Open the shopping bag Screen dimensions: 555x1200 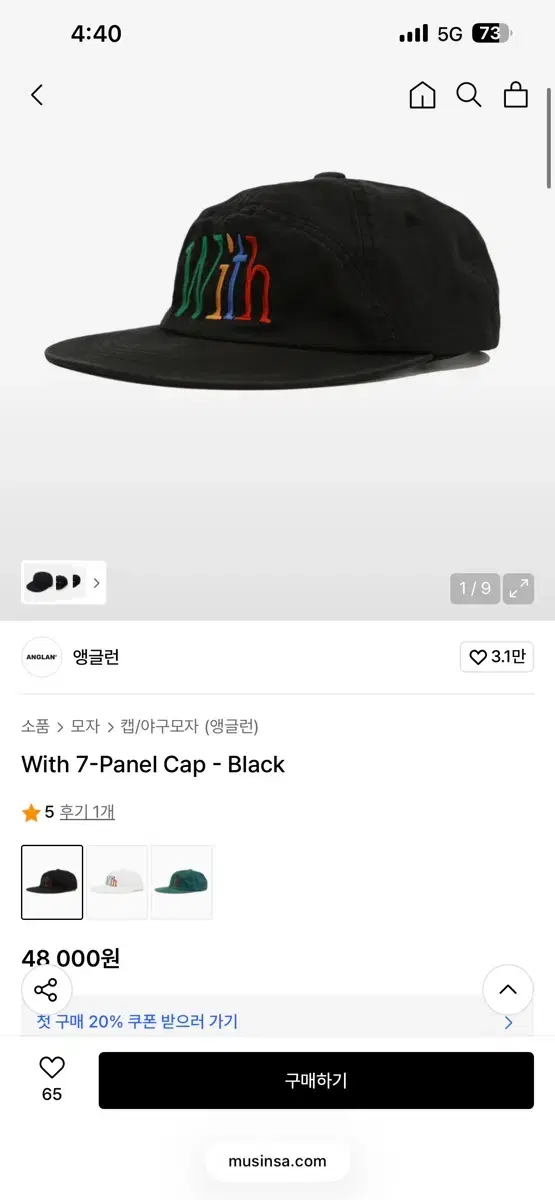[x=516, y=95]
